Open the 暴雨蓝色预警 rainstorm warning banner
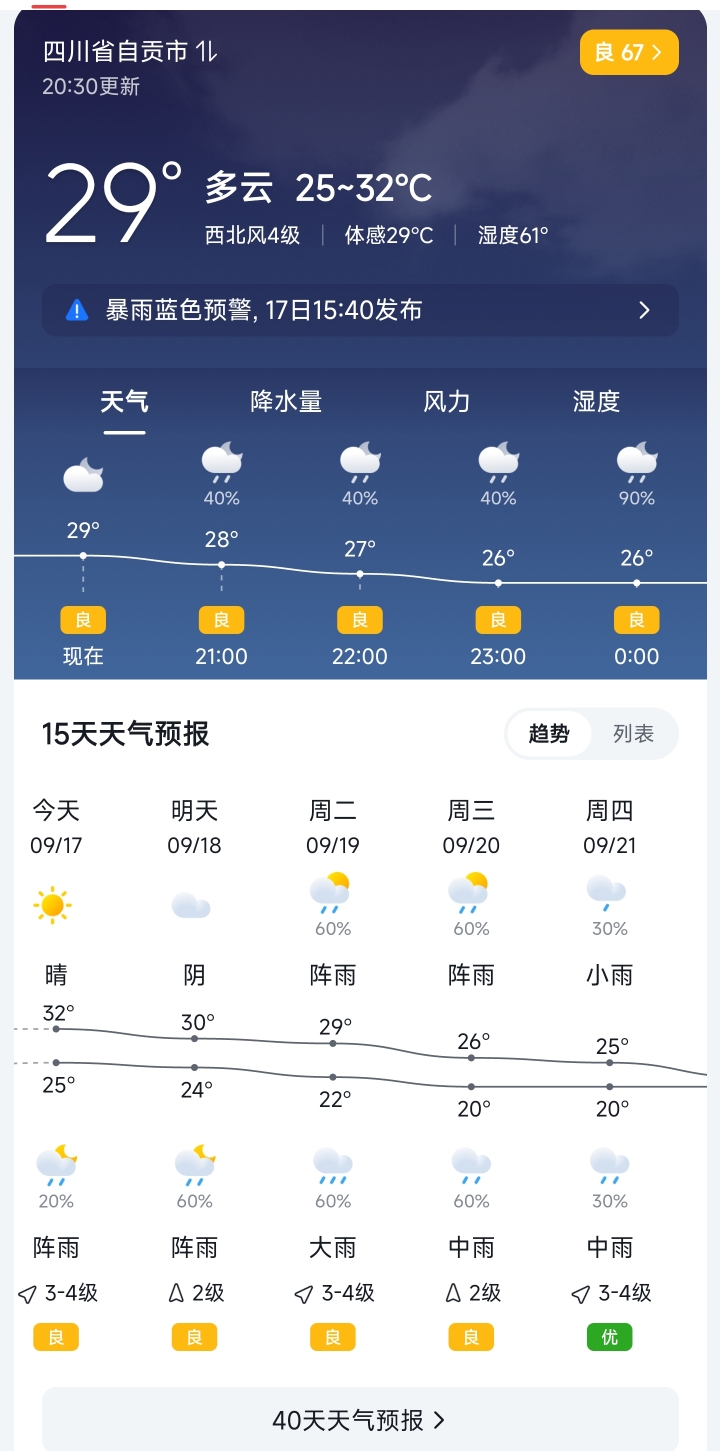The height and width of the screenshot is (1451, 720). tap(360, 310)
